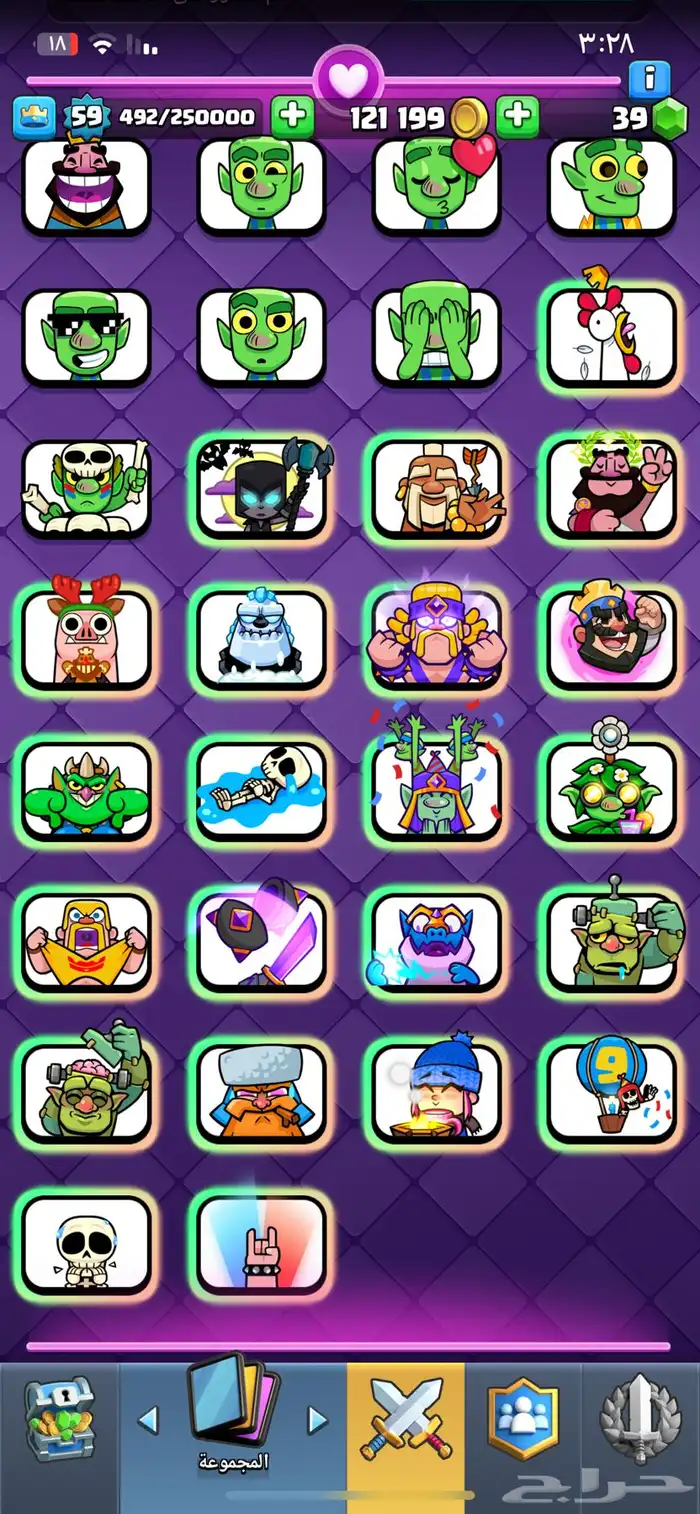Tap the plus button beside the 492/250000 experience
Image resolution: width=700 pixels, height=1514 pixels.
[292, 117]
